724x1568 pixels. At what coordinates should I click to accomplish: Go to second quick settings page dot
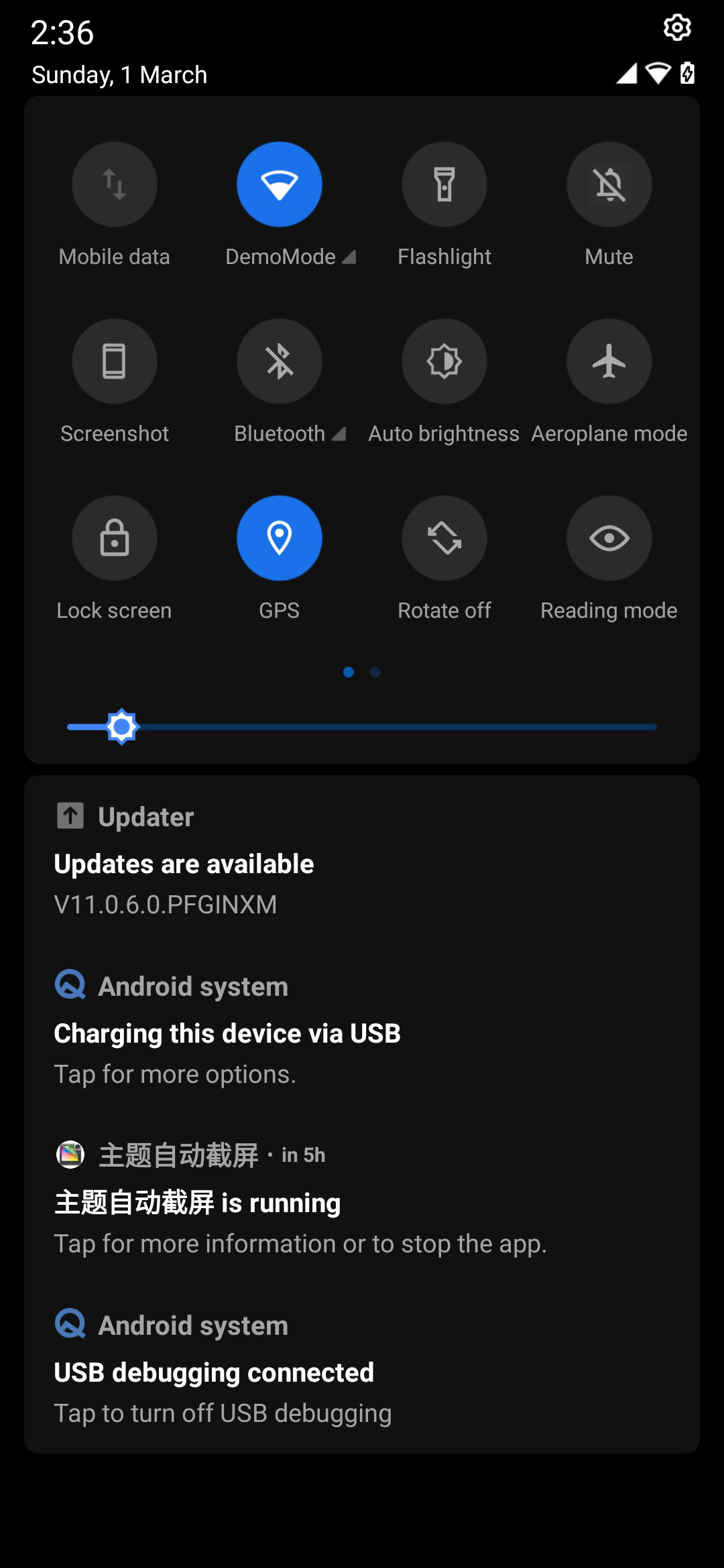click(x=375, y=672)
